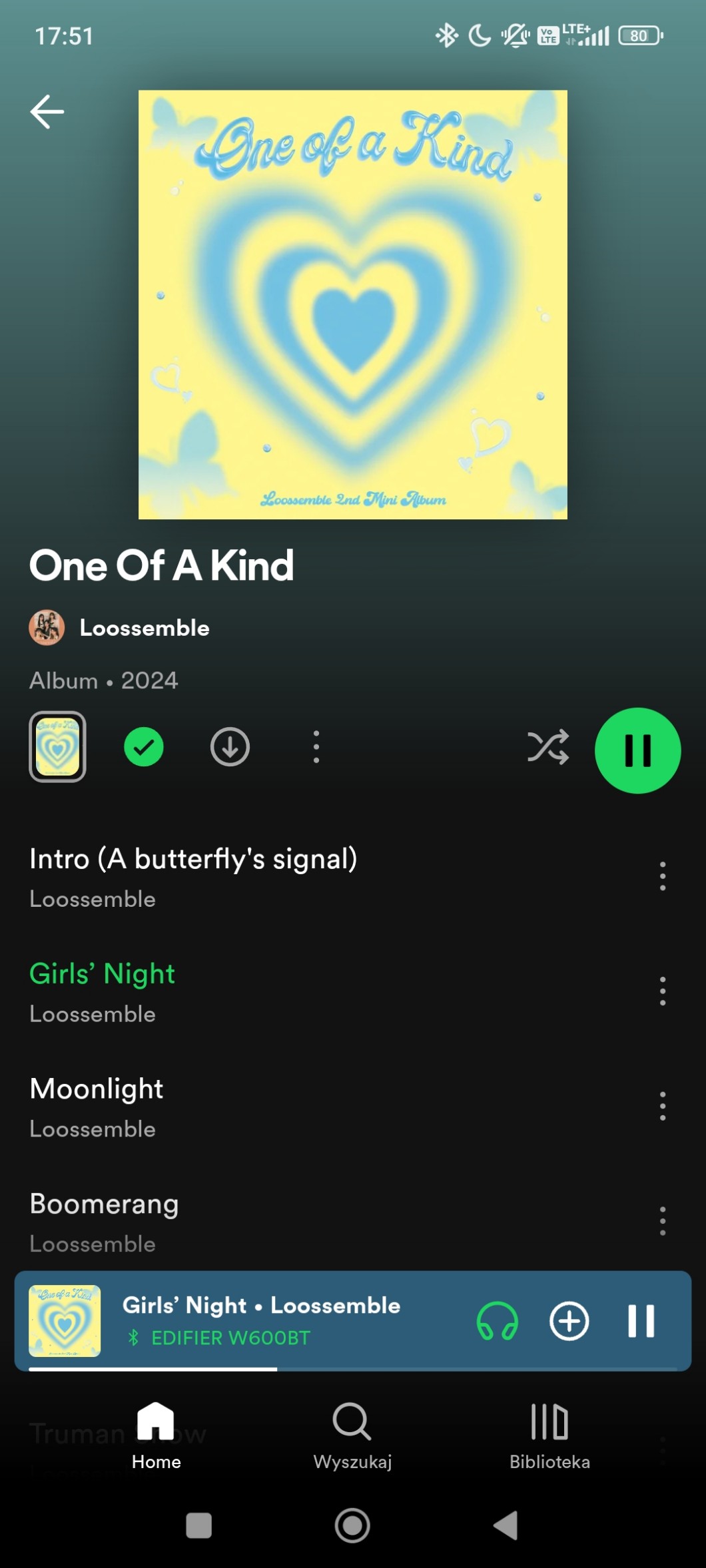Download the One Of A Kind album

click(230, 747)
